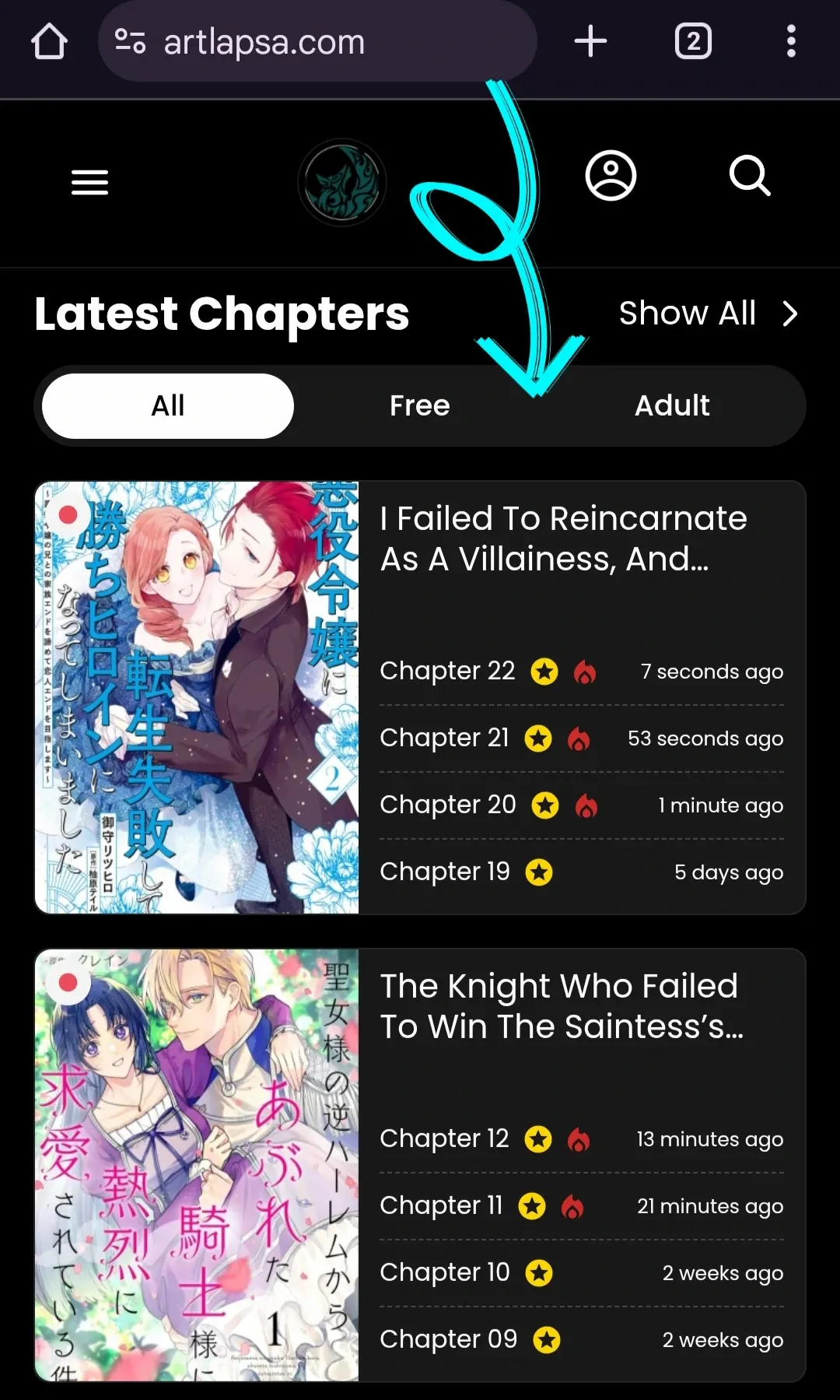Go to browser home page

pyautogui.click(x=49, y=41)
